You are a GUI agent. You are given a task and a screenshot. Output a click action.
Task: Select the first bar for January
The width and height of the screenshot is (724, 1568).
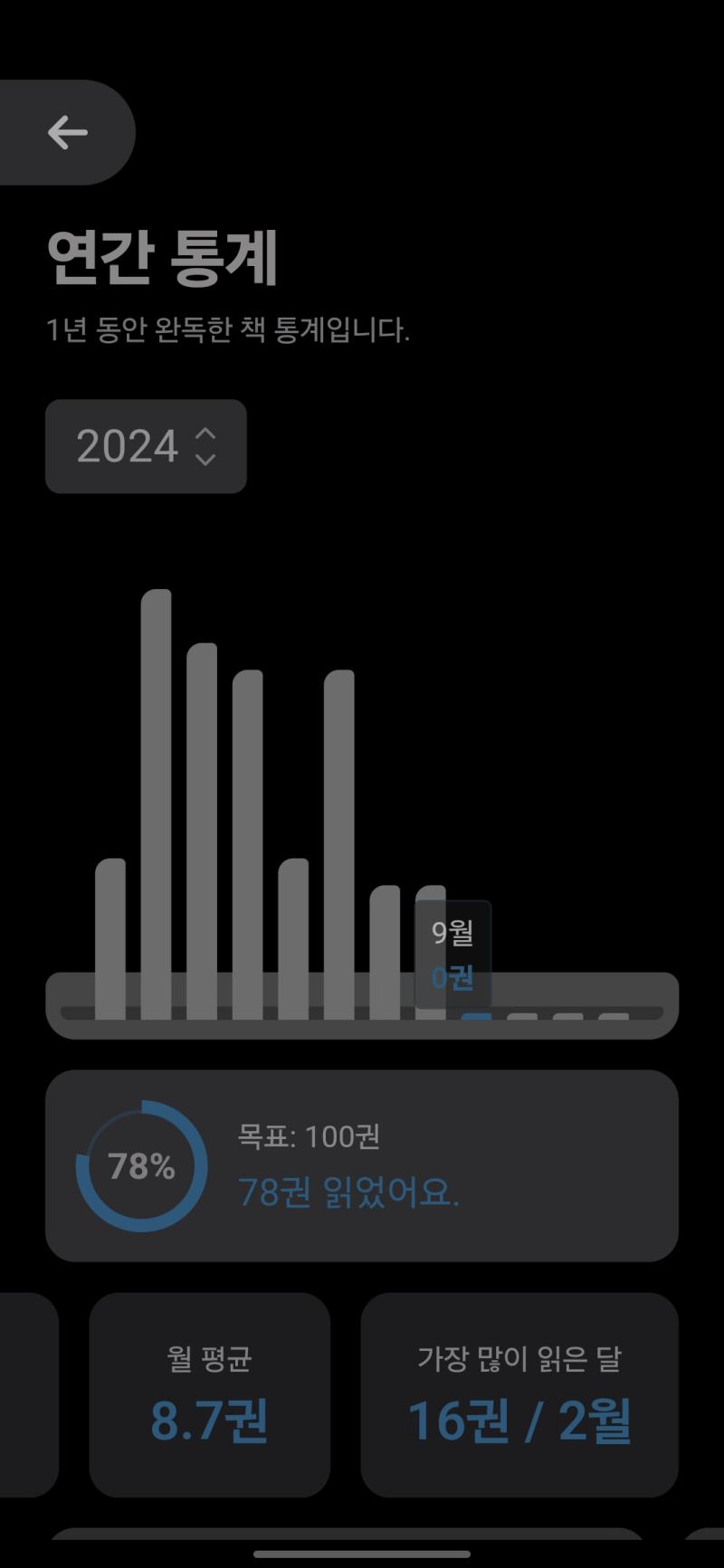tap(110, 939)
